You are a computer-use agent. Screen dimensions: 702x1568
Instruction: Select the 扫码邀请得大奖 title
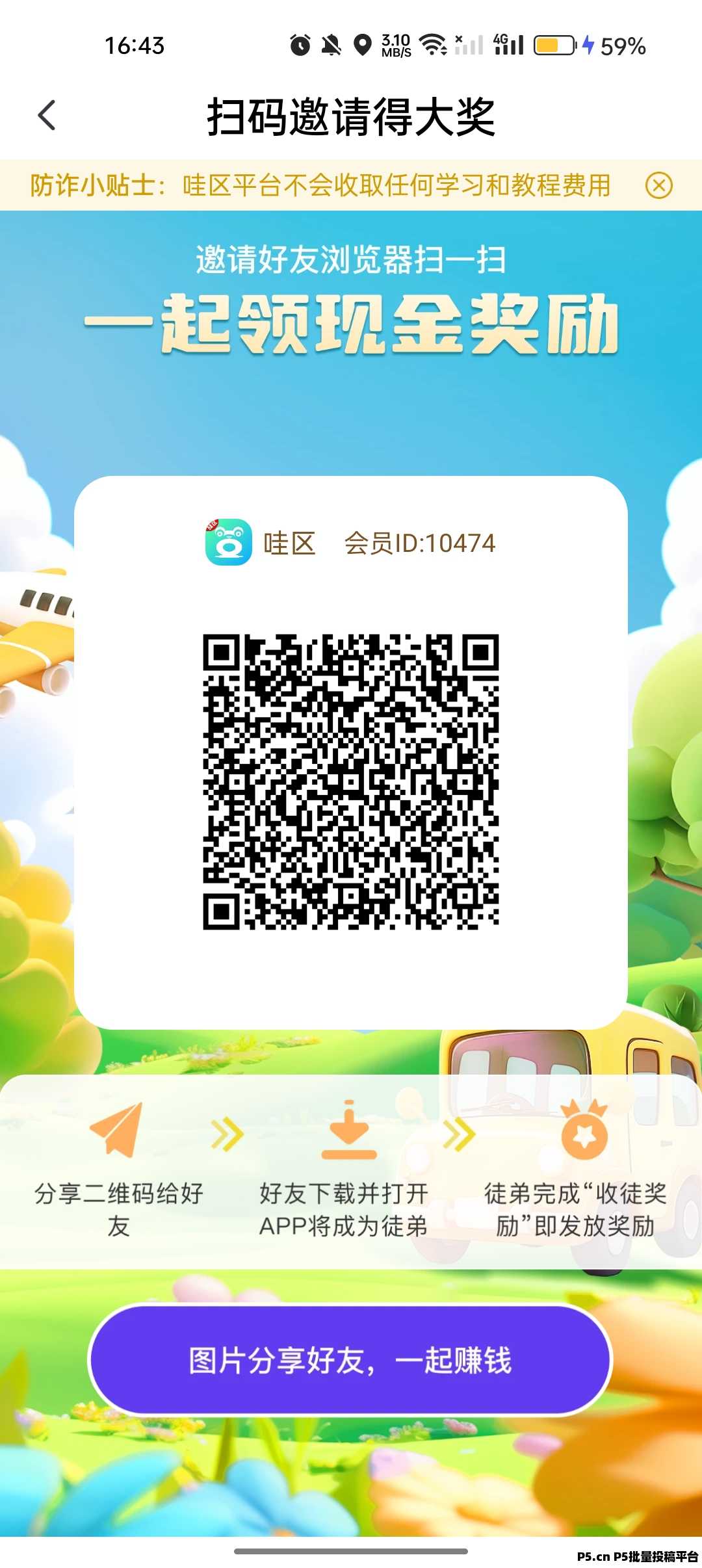351,114
